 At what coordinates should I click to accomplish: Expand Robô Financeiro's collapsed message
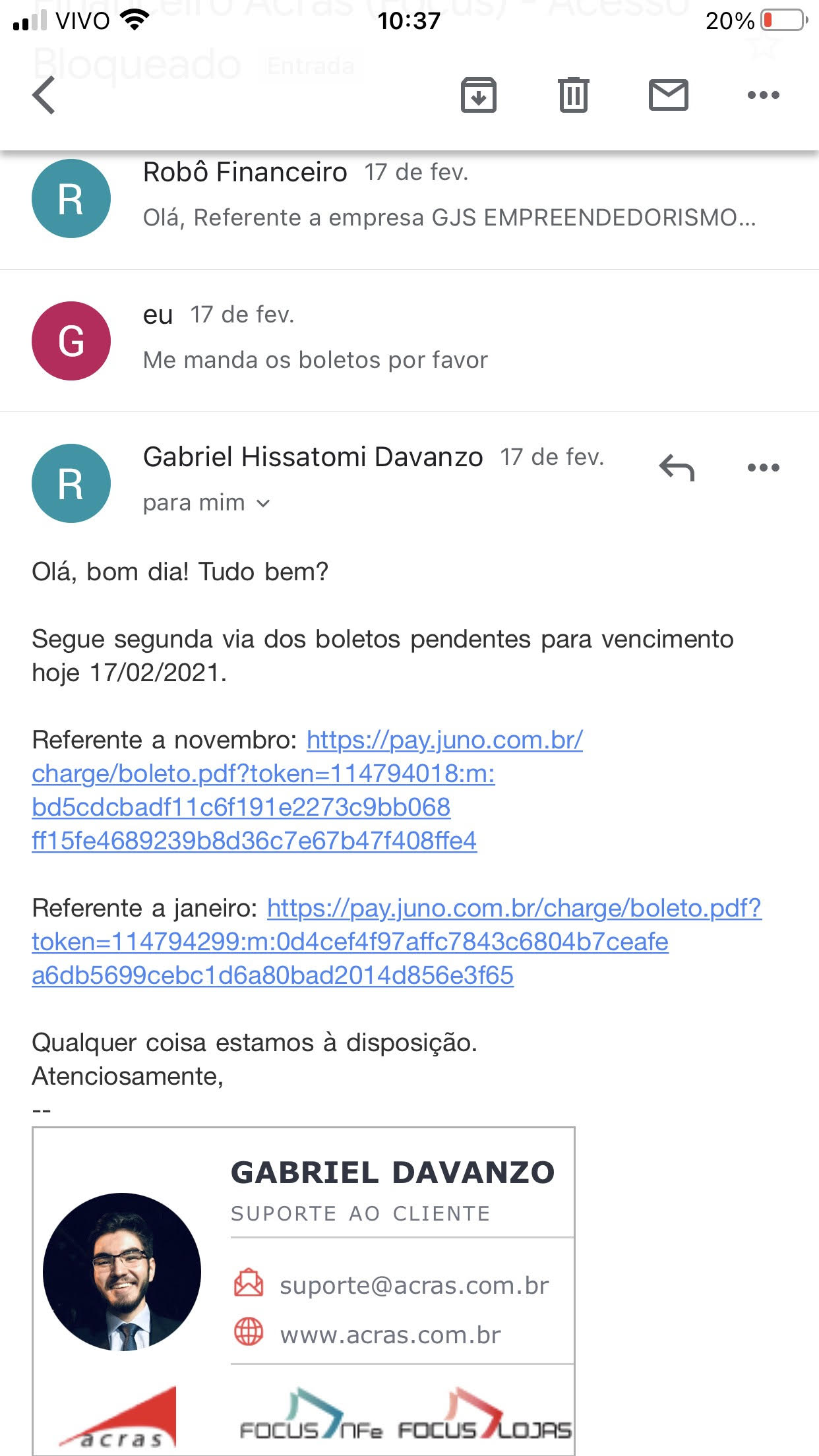tap(409, 198)
